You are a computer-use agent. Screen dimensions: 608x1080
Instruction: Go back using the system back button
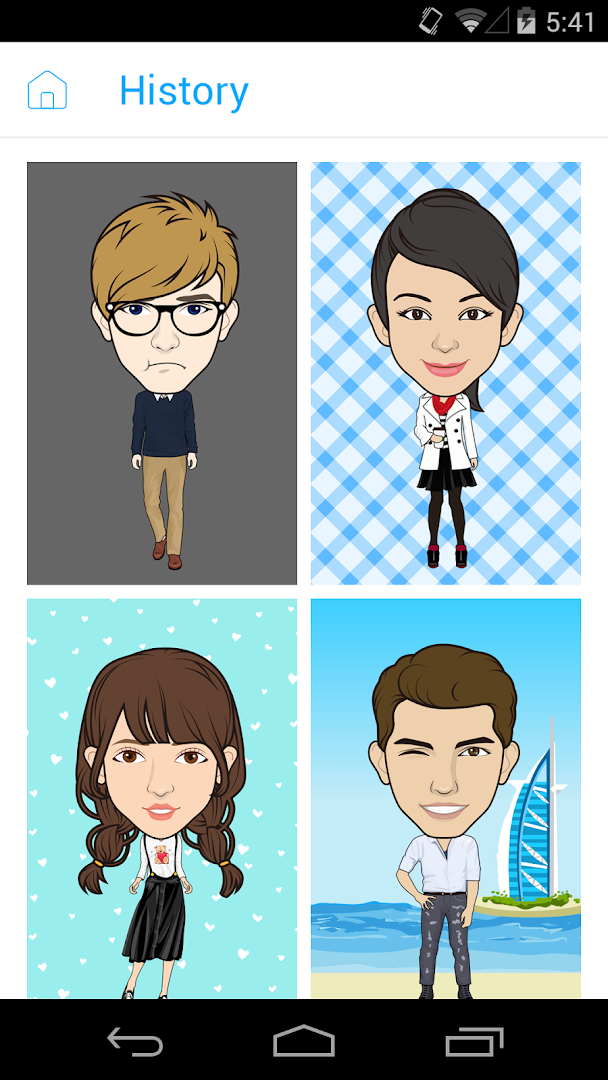click(x=135, y=1041)
